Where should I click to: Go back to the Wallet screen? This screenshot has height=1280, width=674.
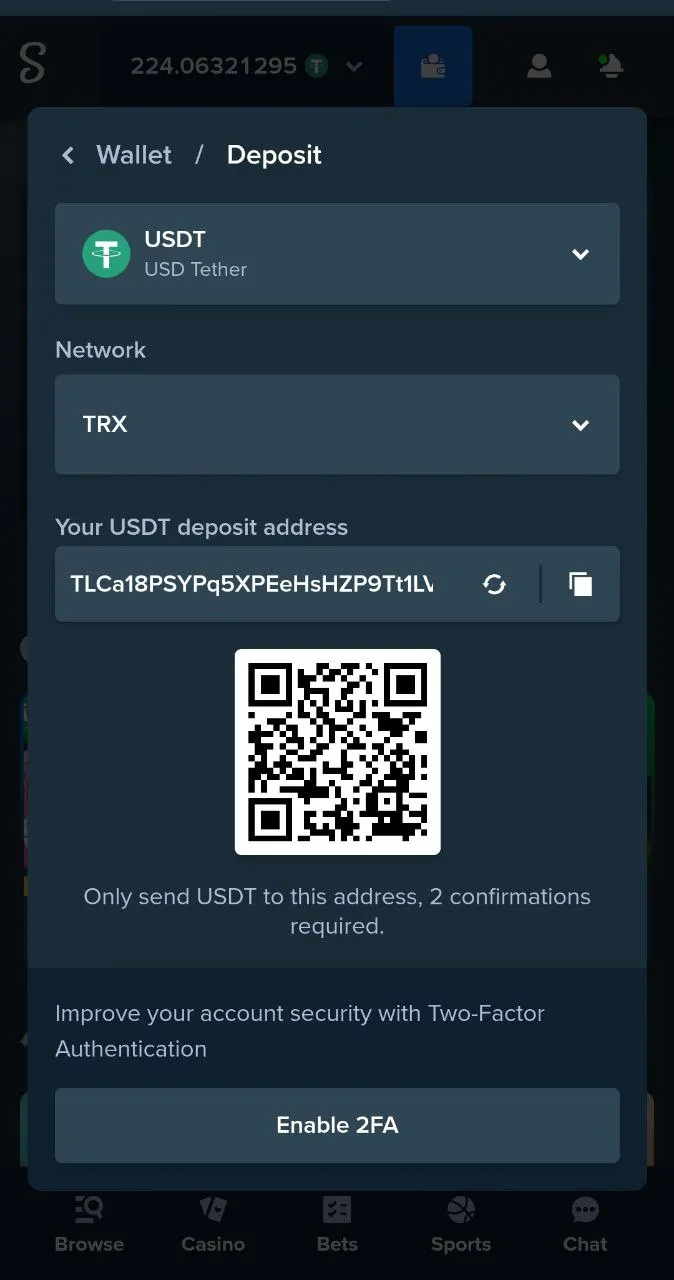69,155
